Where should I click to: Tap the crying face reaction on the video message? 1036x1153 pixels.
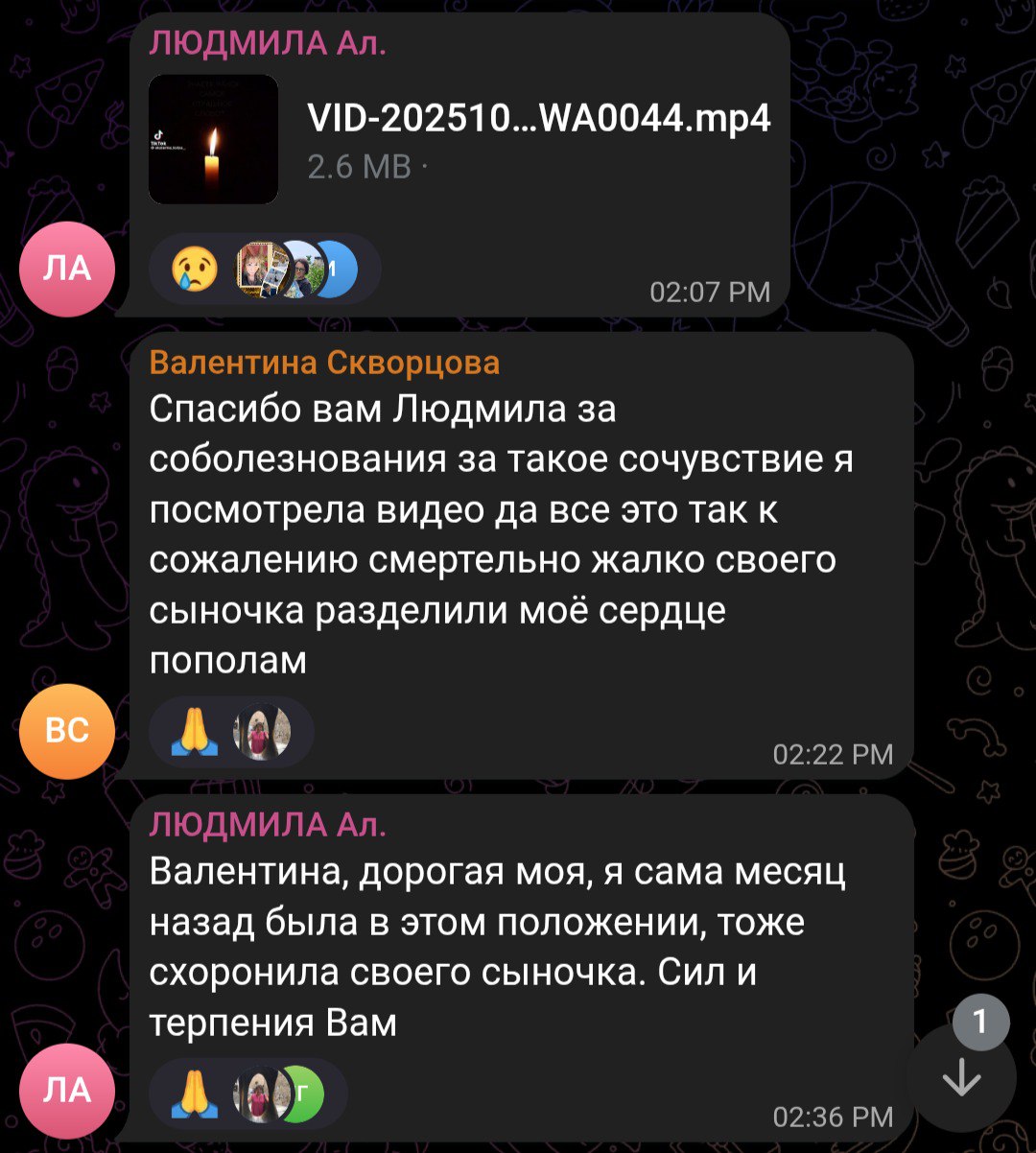coord(195,270)
